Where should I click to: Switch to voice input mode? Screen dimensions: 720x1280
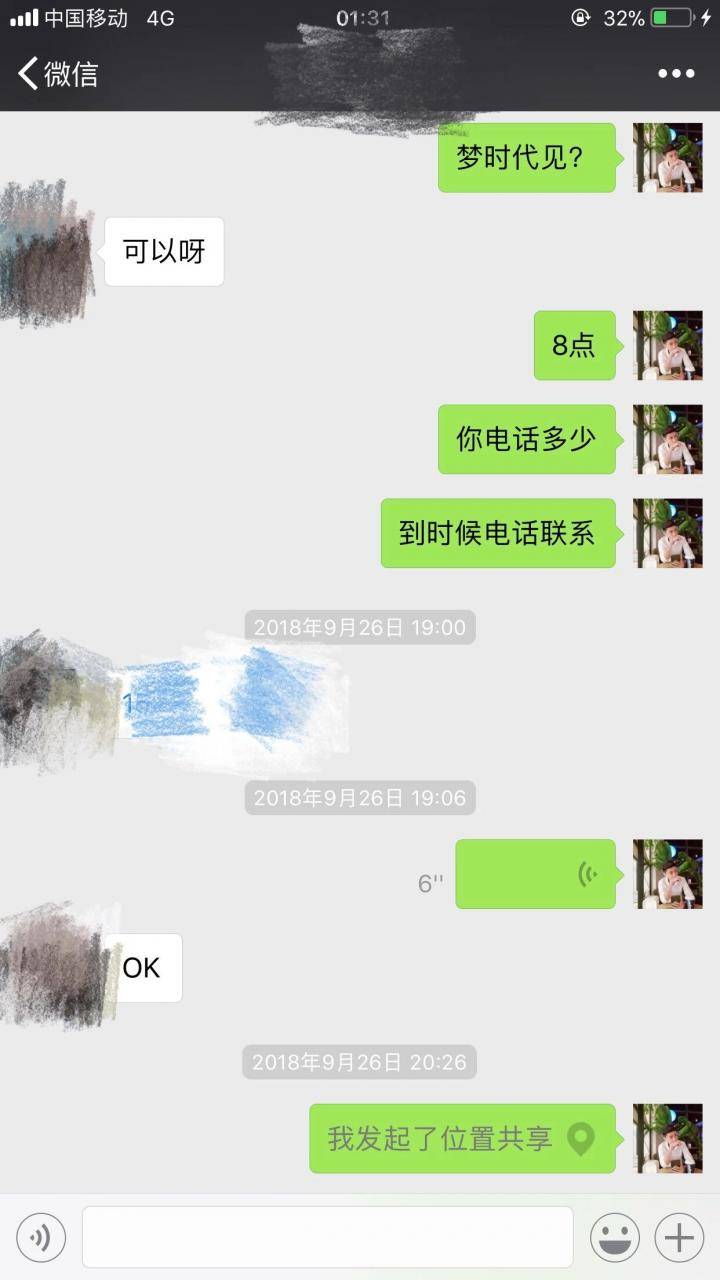pos(41,1238)
